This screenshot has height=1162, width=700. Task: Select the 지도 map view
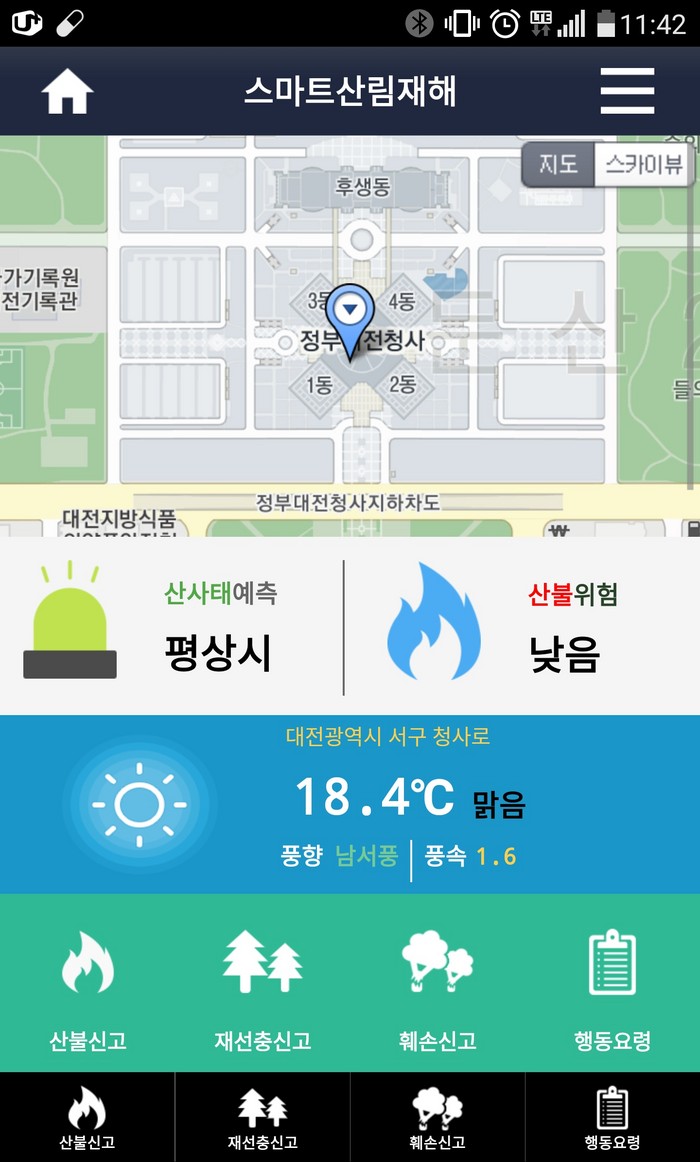coord(558,164)
